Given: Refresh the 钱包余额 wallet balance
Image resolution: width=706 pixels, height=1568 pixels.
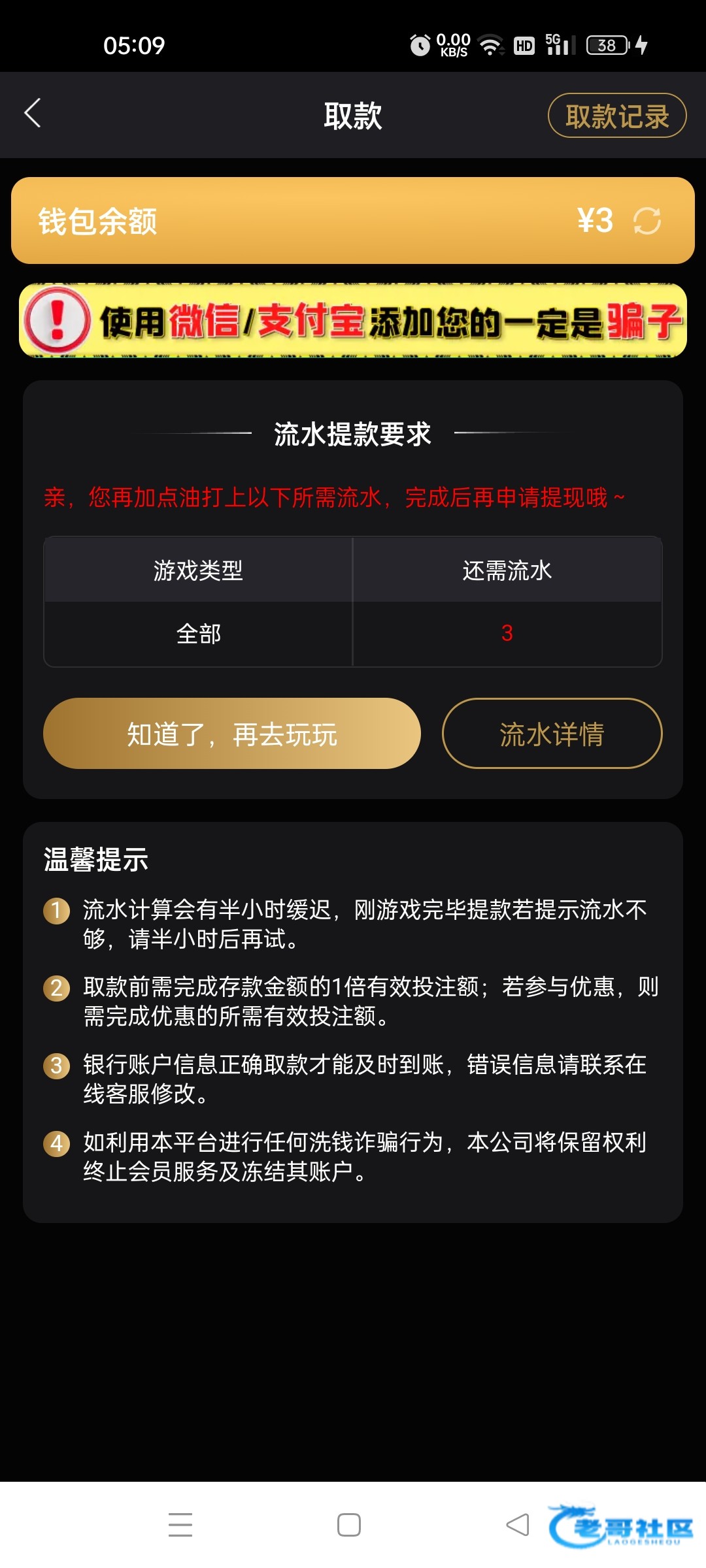Looking at the screenshot, I should click(647, 221).
